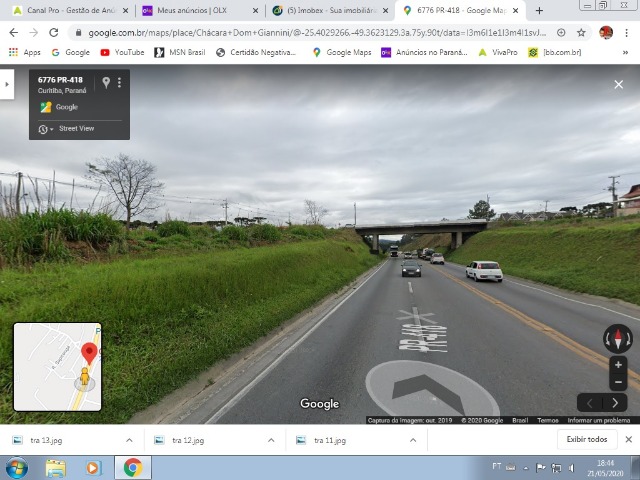This screenshot has height=480, width=640.
Task: Open the minimap in the corner
Action: [57, 366]
